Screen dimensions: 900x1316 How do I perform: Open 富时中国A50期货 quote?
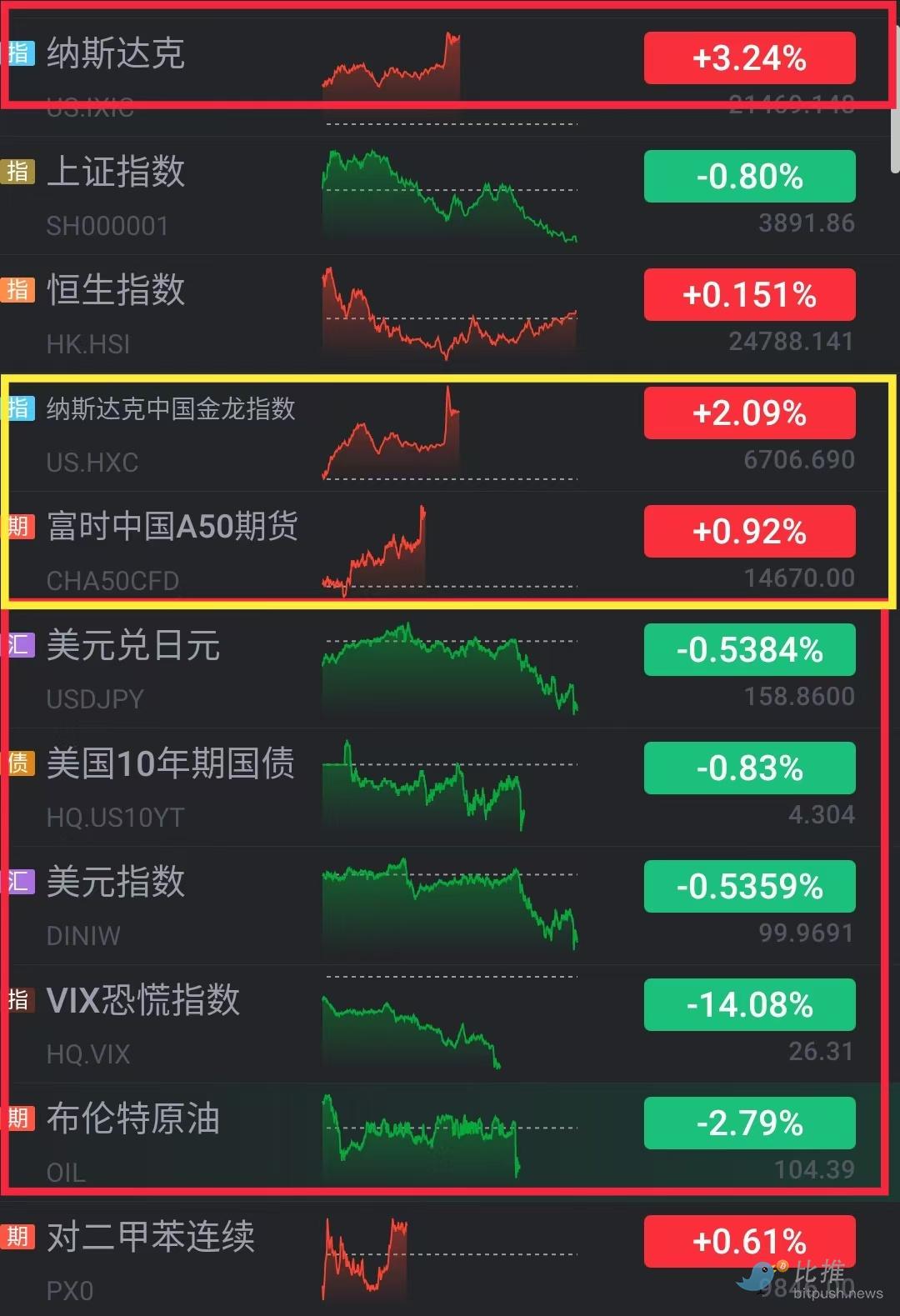172,528
